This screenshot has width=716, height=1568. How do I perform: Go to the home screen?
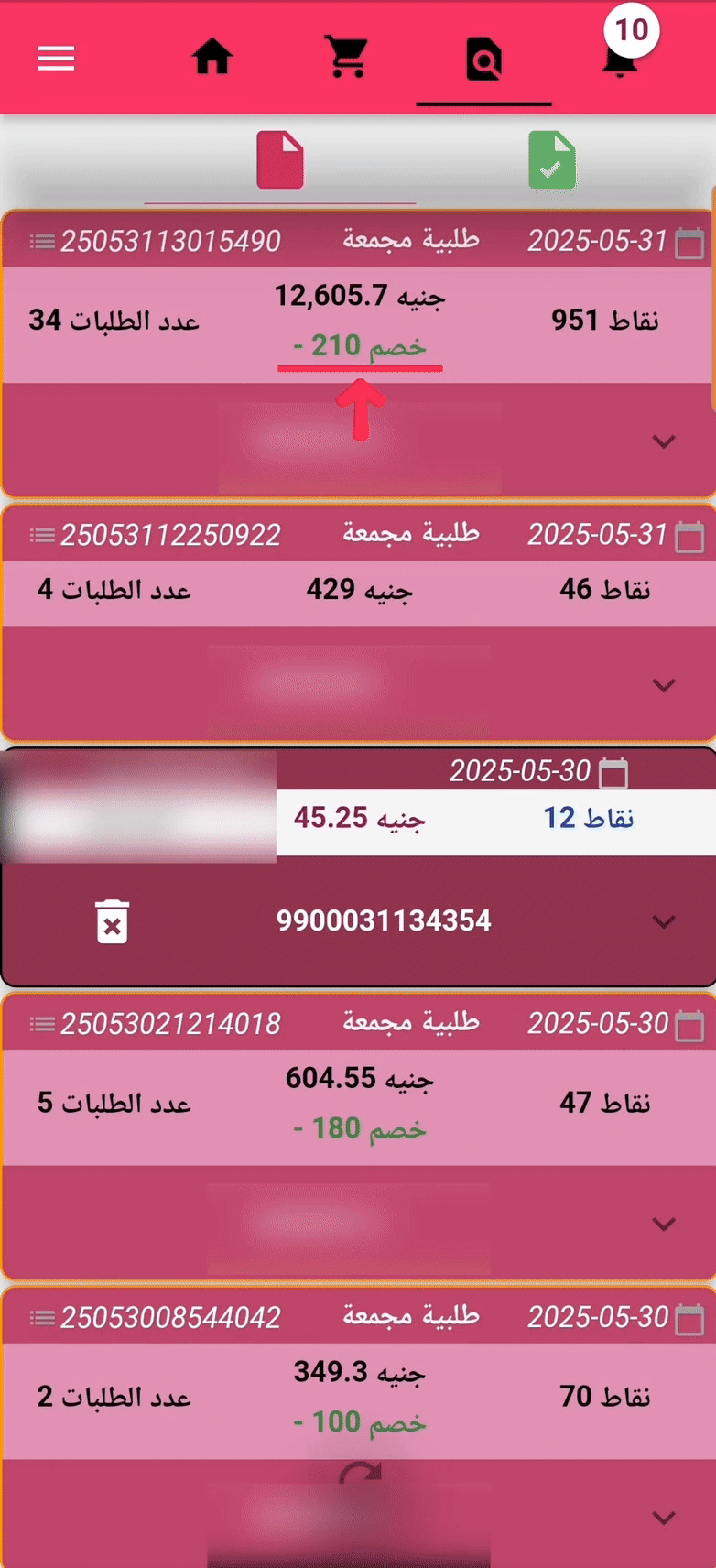[x=212, y=57]
